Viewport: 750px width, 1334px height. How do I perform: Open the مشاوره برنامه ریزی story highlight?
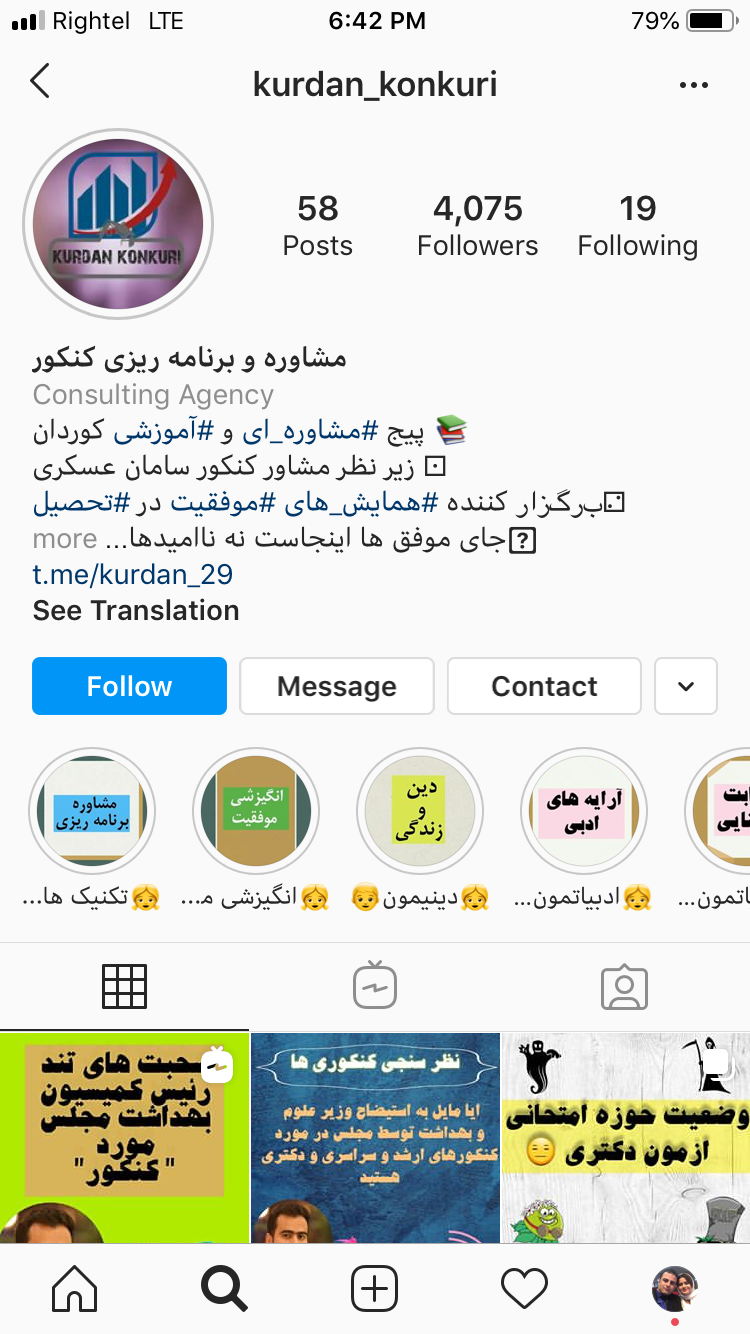pos(92,811)
